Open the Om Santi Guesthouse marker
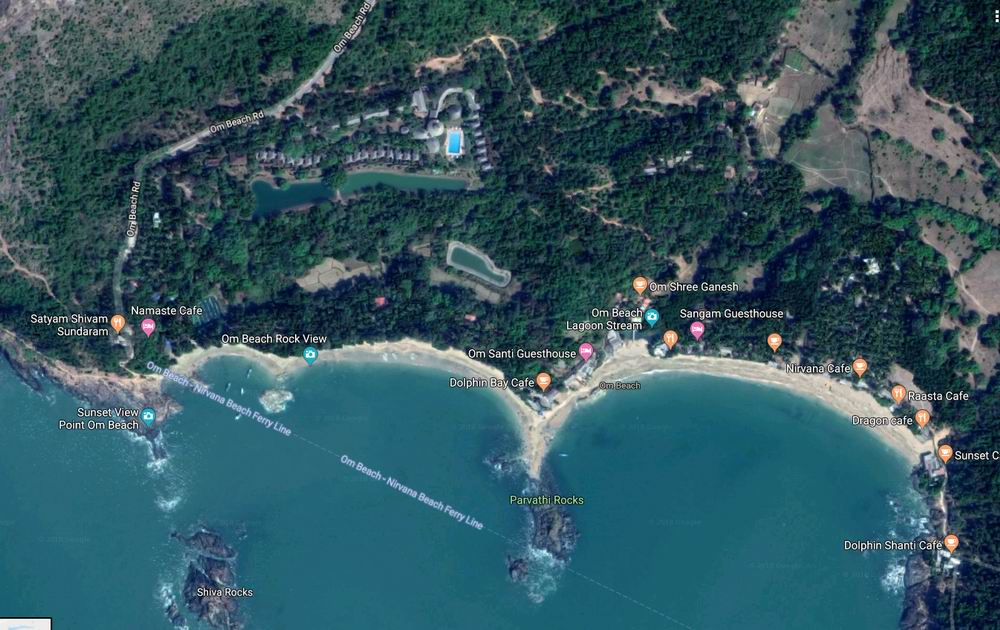This screenshot has width=1000, height=630. point(587,351)
